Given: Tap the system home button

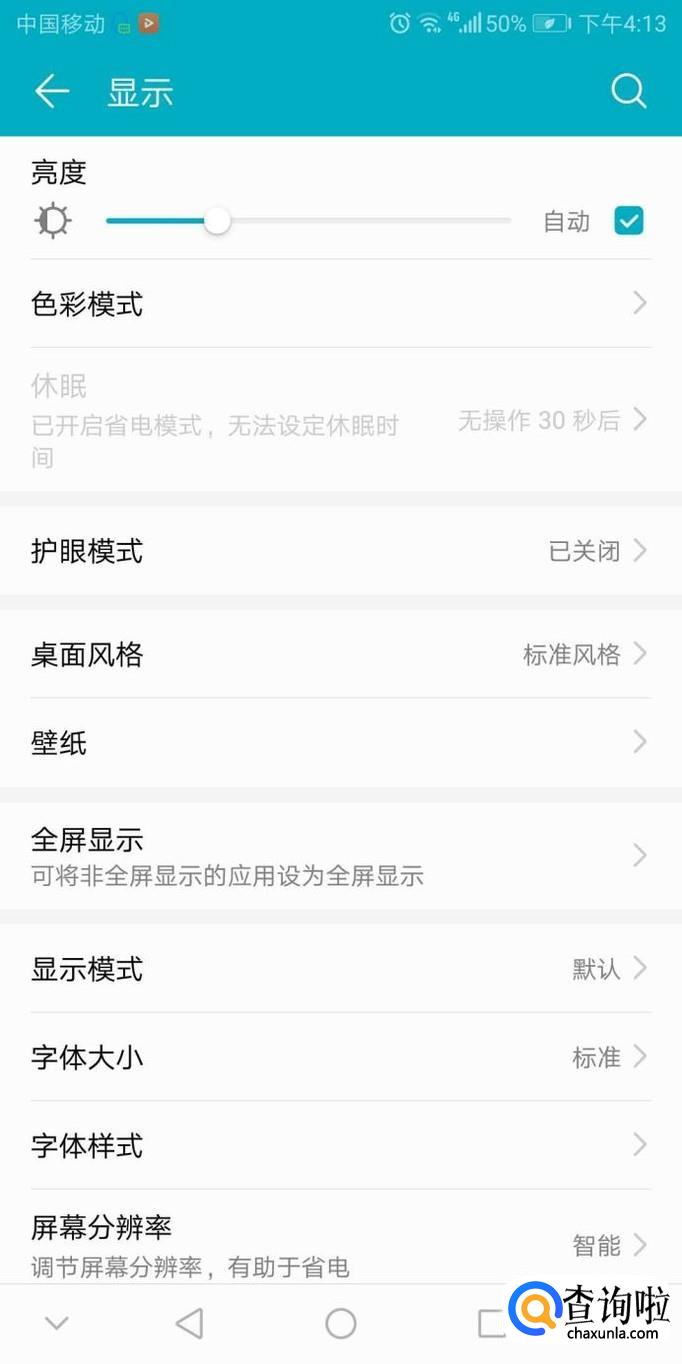Looking at the screenshot, I should click(341, 1324).
